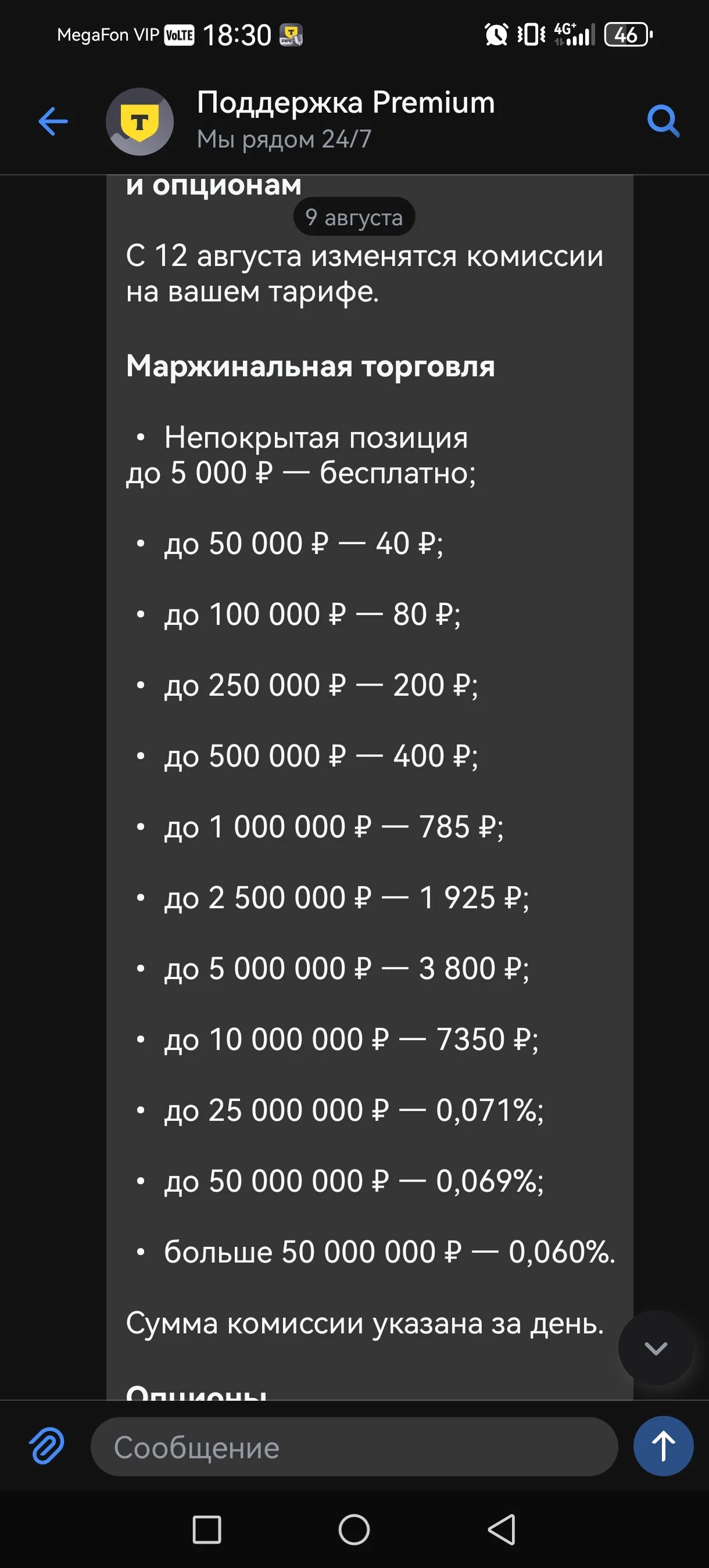
Task: Go to the system home screen
Action: 354,1530
